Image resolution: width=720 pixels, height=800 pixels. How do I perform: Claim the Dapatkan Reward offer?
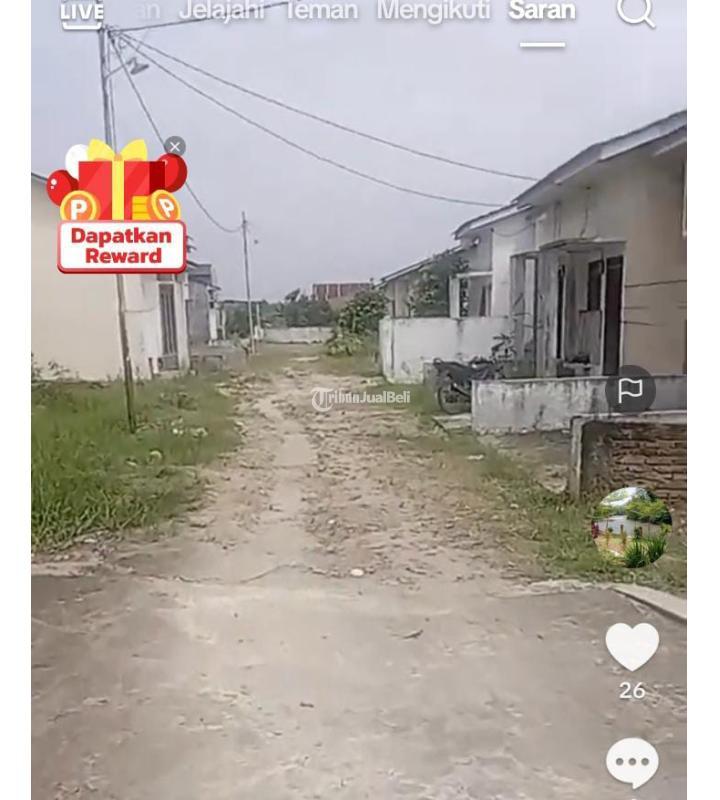tap(122, 246)
